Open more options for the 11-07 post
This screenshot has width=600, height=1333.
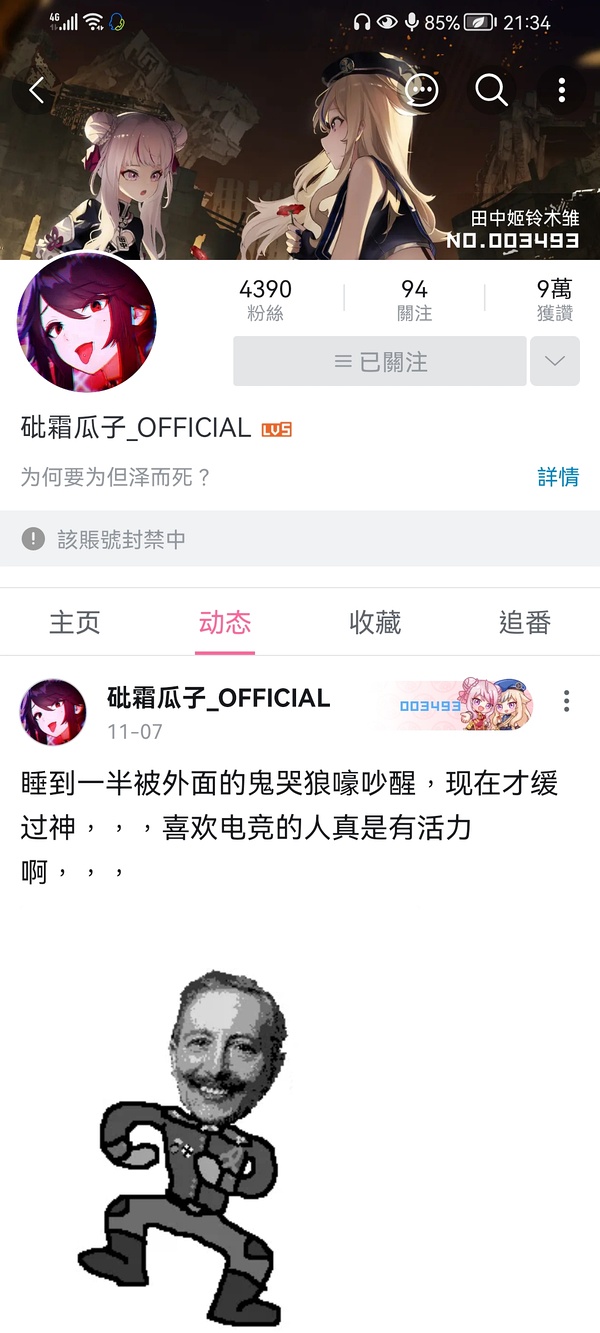[567, 701]
